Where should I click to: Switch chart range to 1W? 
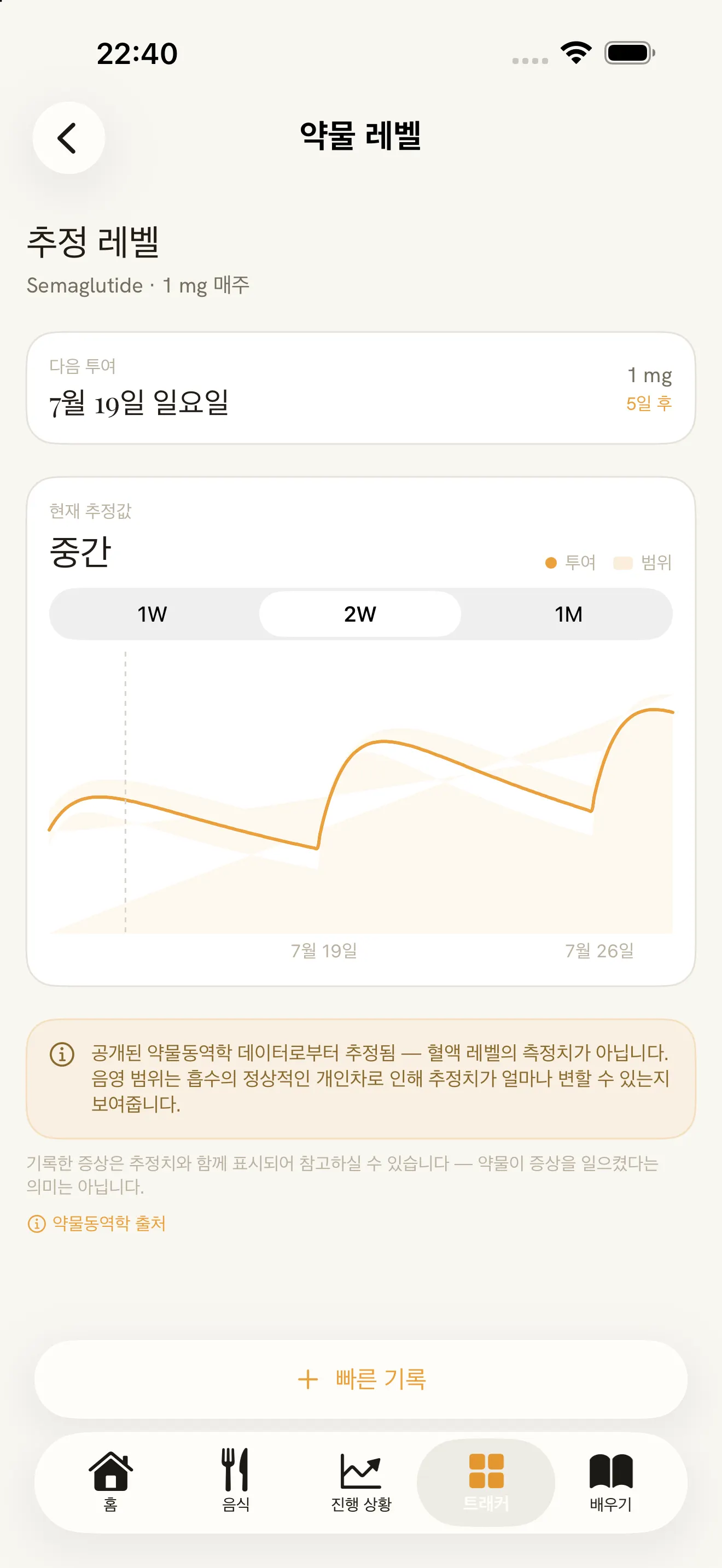coord(152,613)
